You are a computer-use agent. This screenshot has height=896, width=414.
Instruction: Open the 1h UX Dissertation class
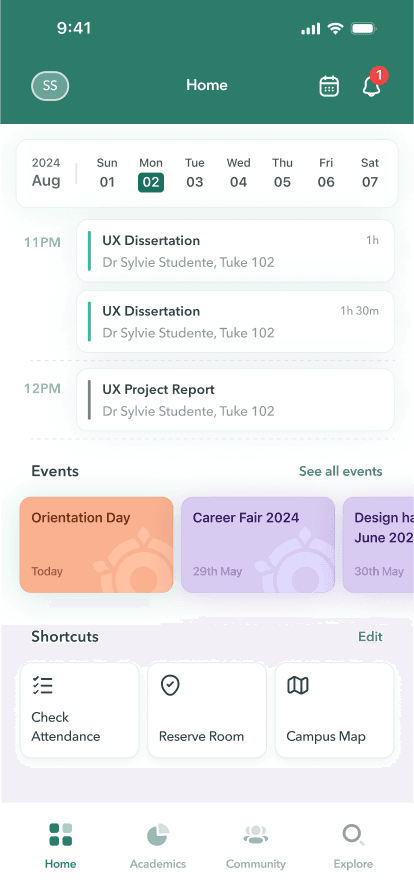tap(235, 251)
